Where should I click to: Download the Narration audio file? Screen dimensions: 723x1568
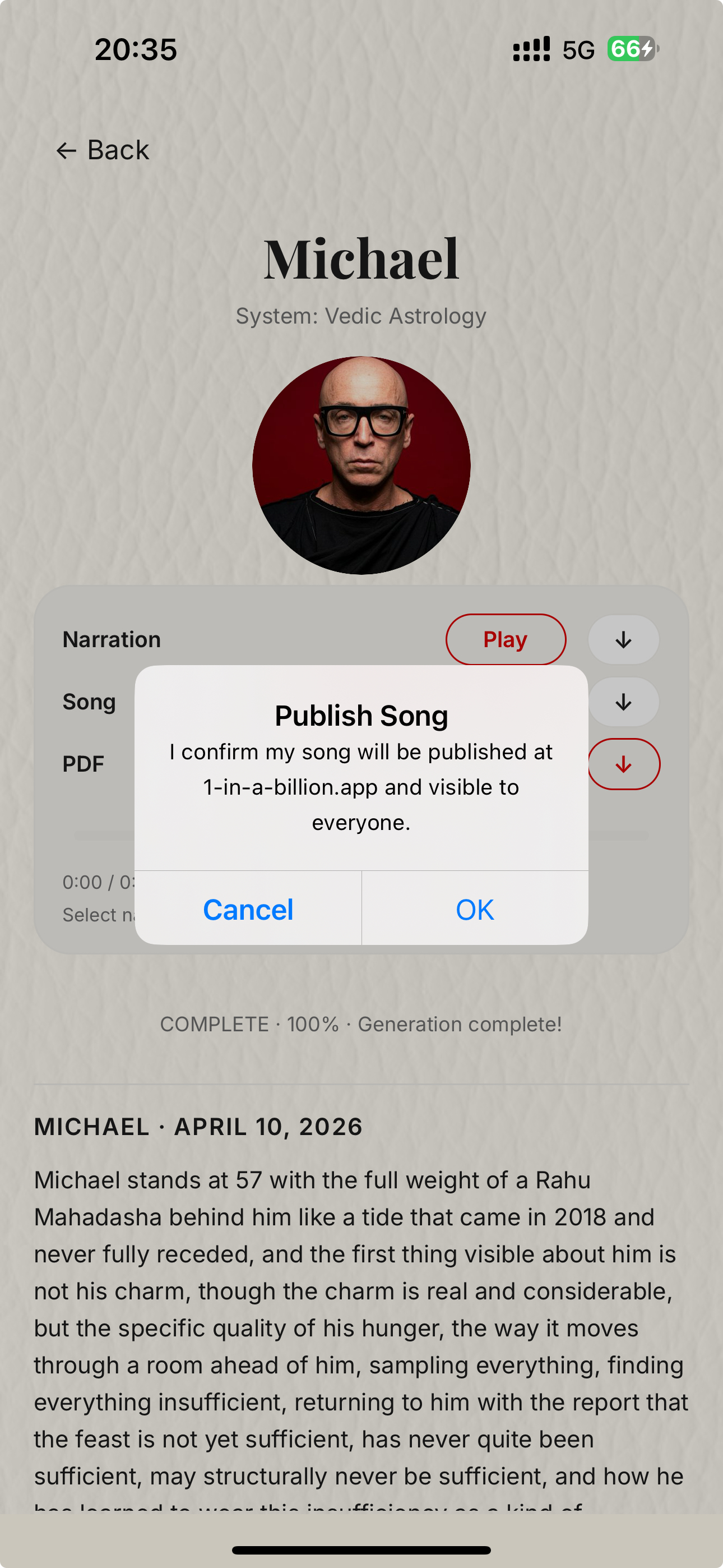point(623,639)
